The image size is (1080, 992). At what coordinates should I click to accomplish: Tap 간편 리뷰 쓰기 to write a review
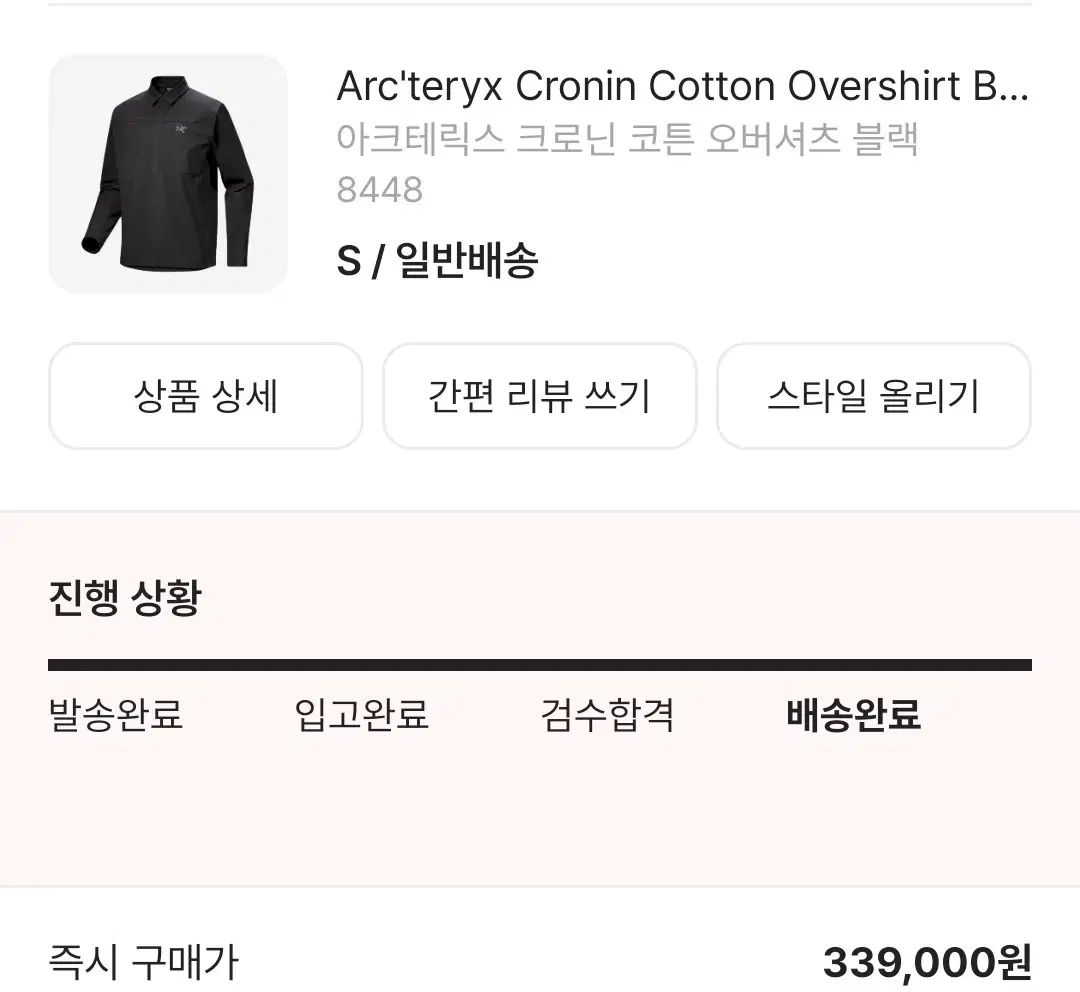(539, 397)
